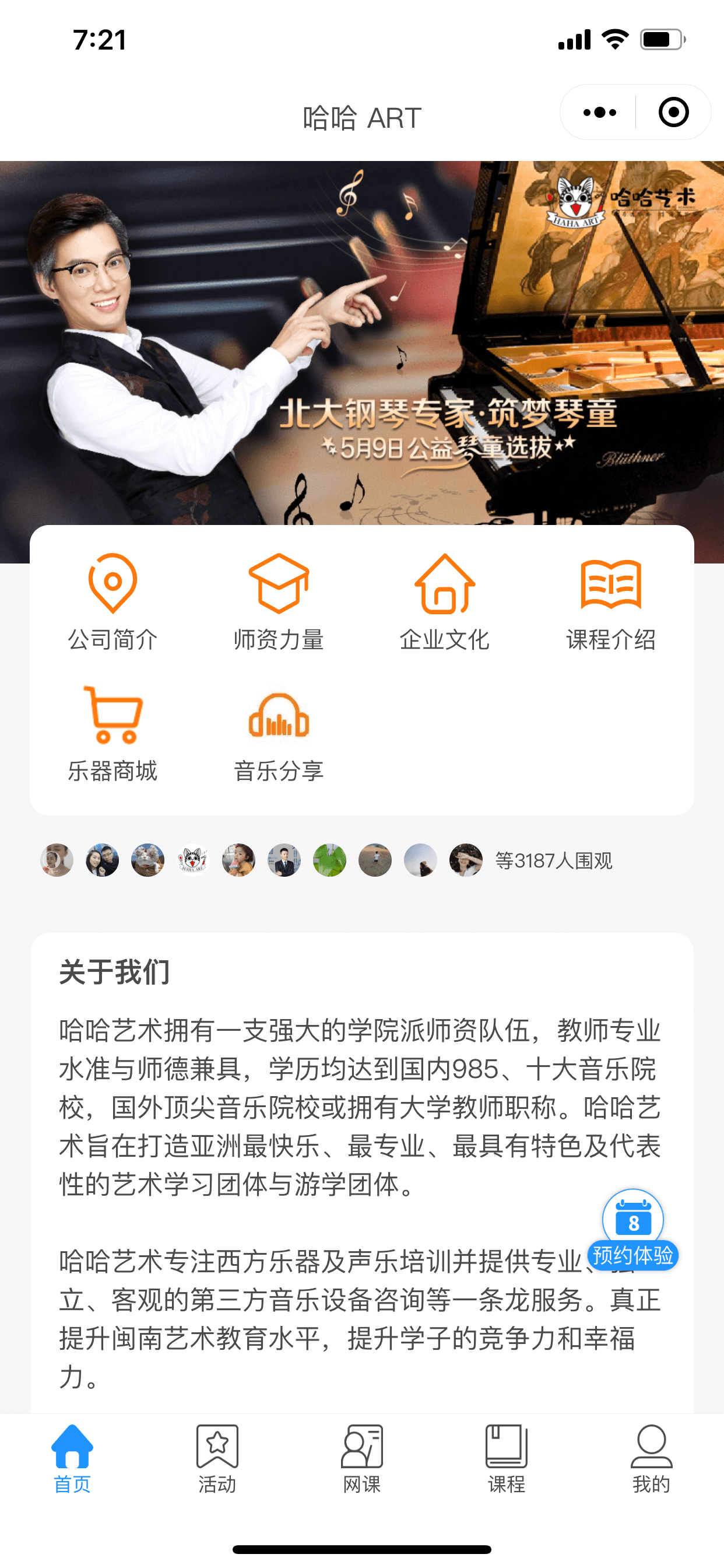Open the mini program more options menu

[x=599, y=113]
